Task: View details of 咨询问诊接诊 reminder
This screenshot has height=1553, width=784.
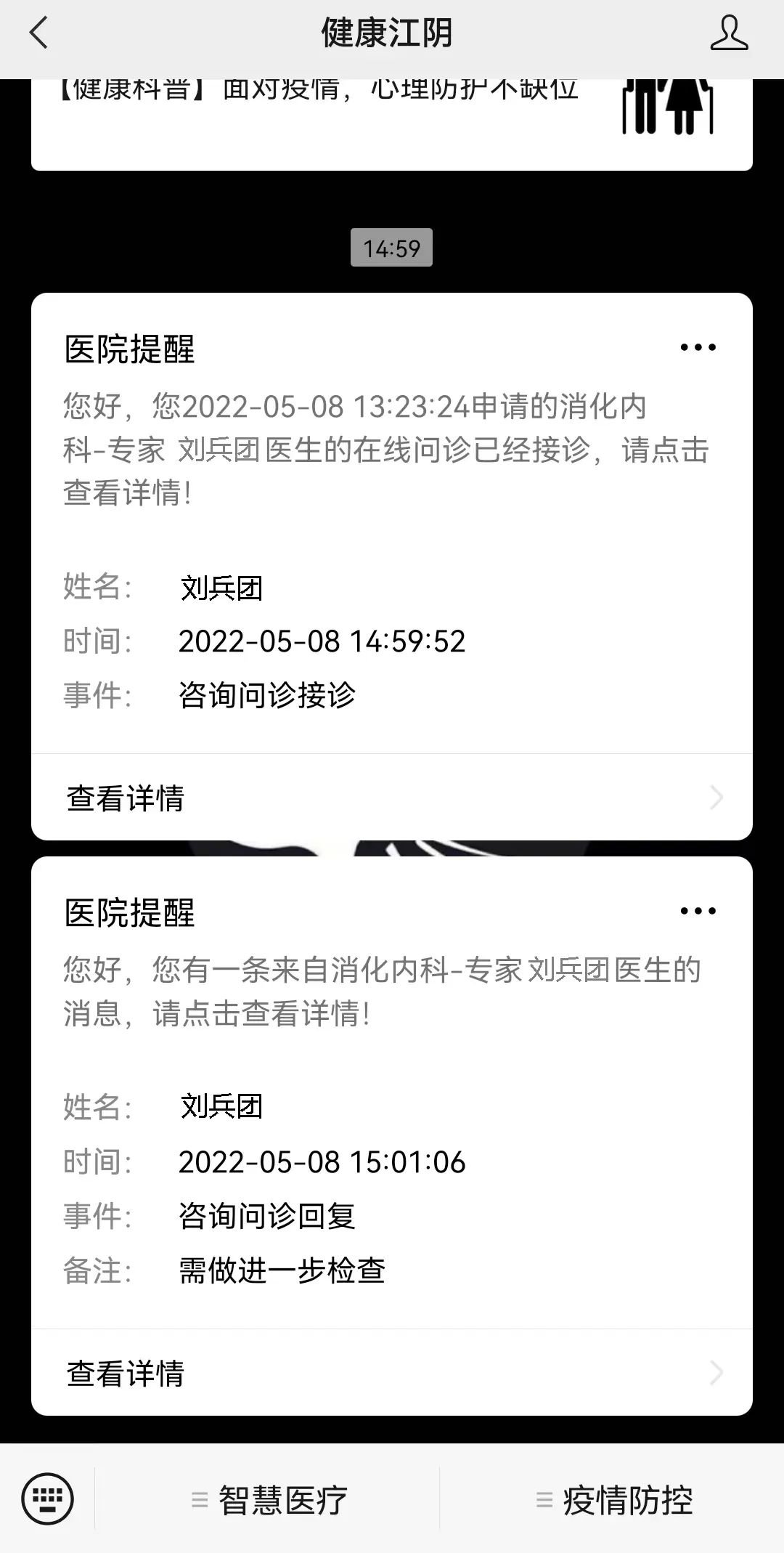Action: click(x=391, y=798)
